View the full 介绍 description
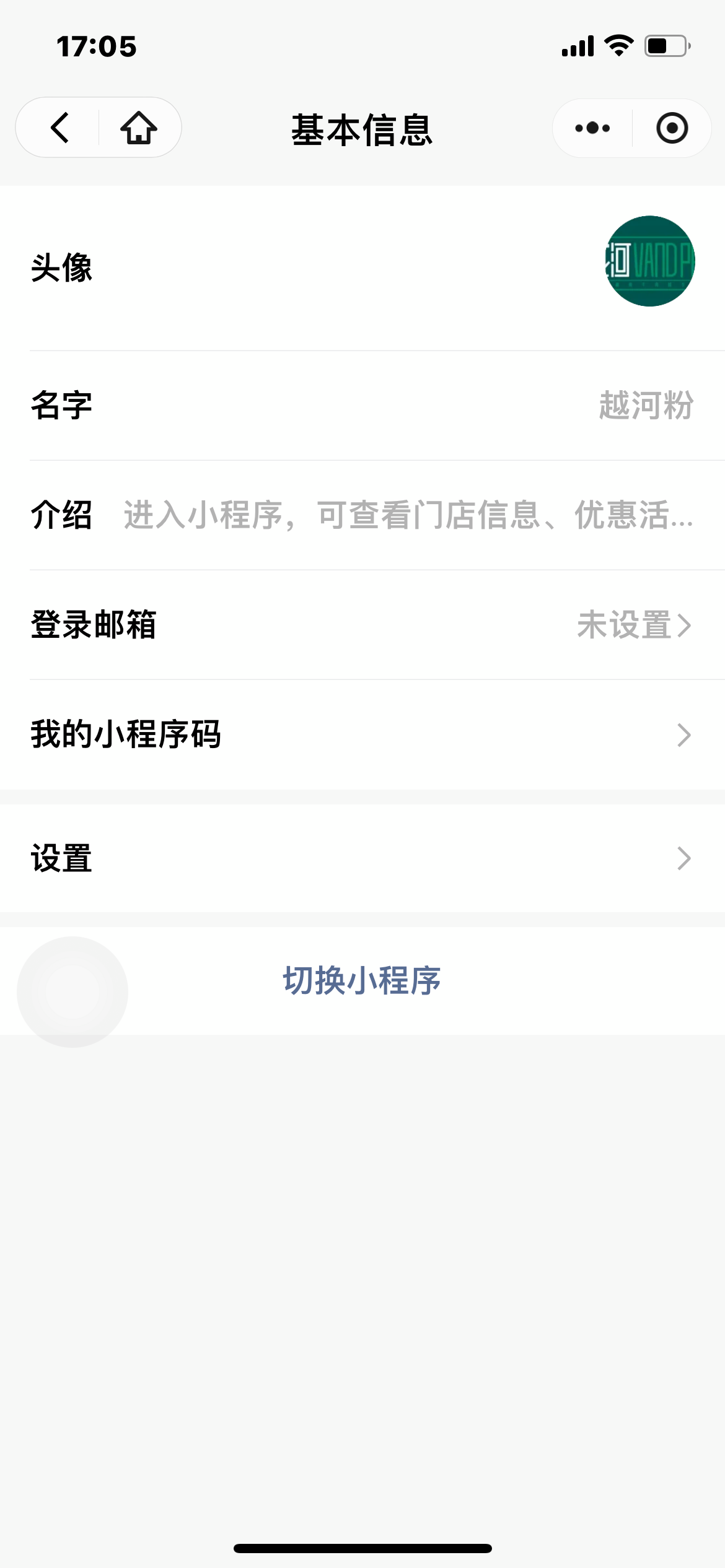 click(x=362, y=515)
